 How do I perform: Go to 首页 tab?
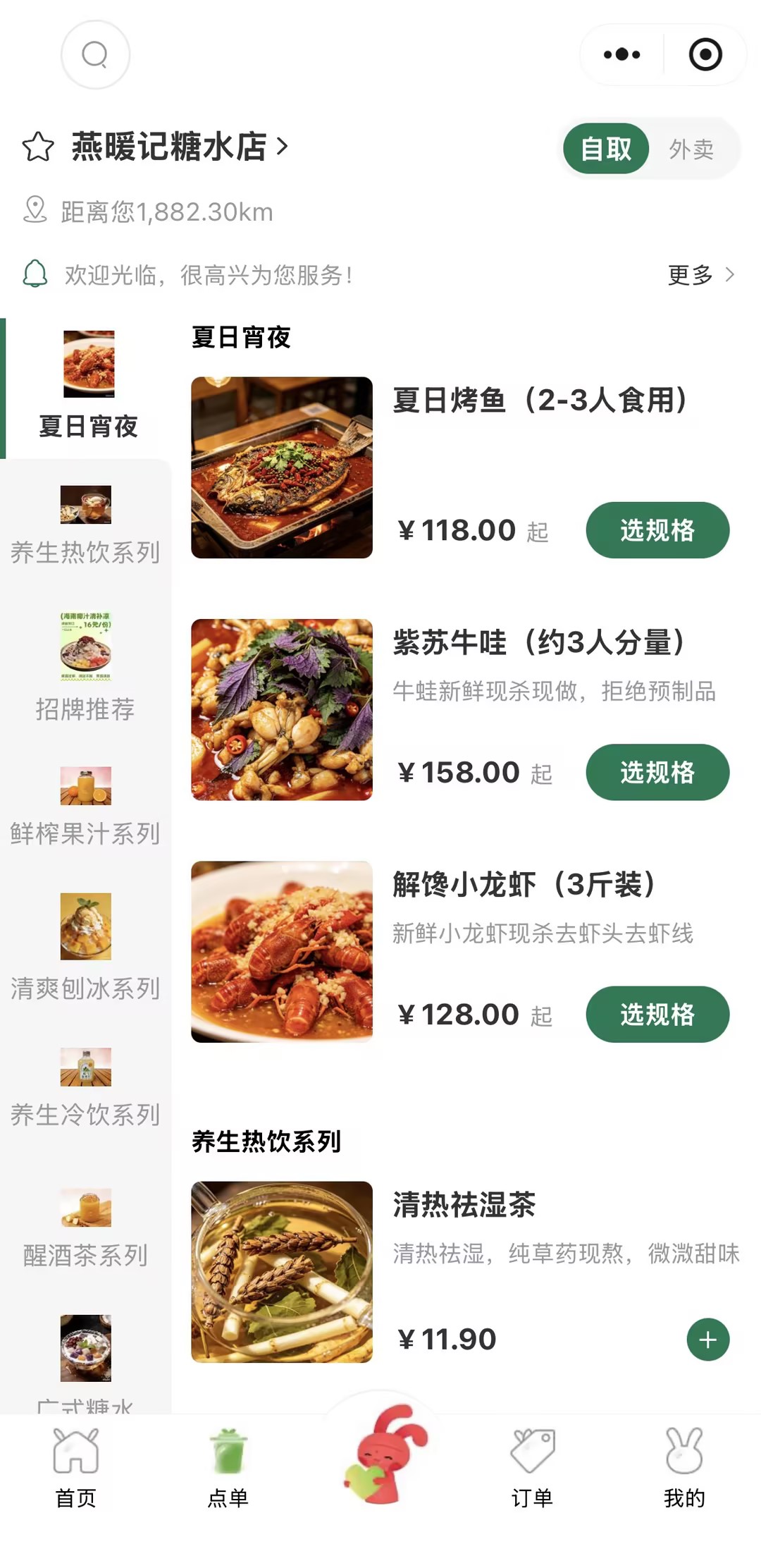(x=76, y=1468)
